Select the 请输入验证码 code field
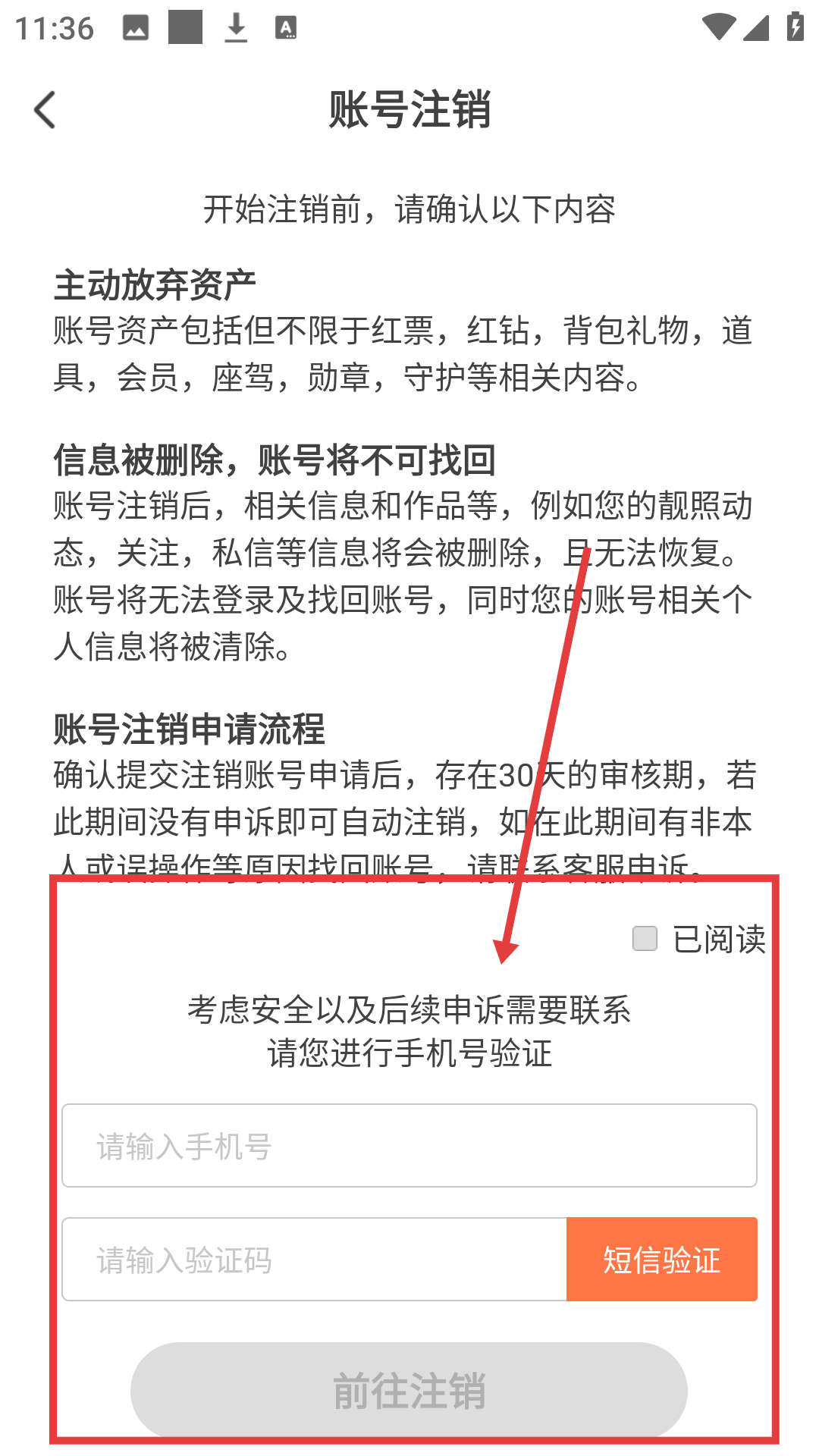Screen dimensions: 819x1456 pos(314,1260)
